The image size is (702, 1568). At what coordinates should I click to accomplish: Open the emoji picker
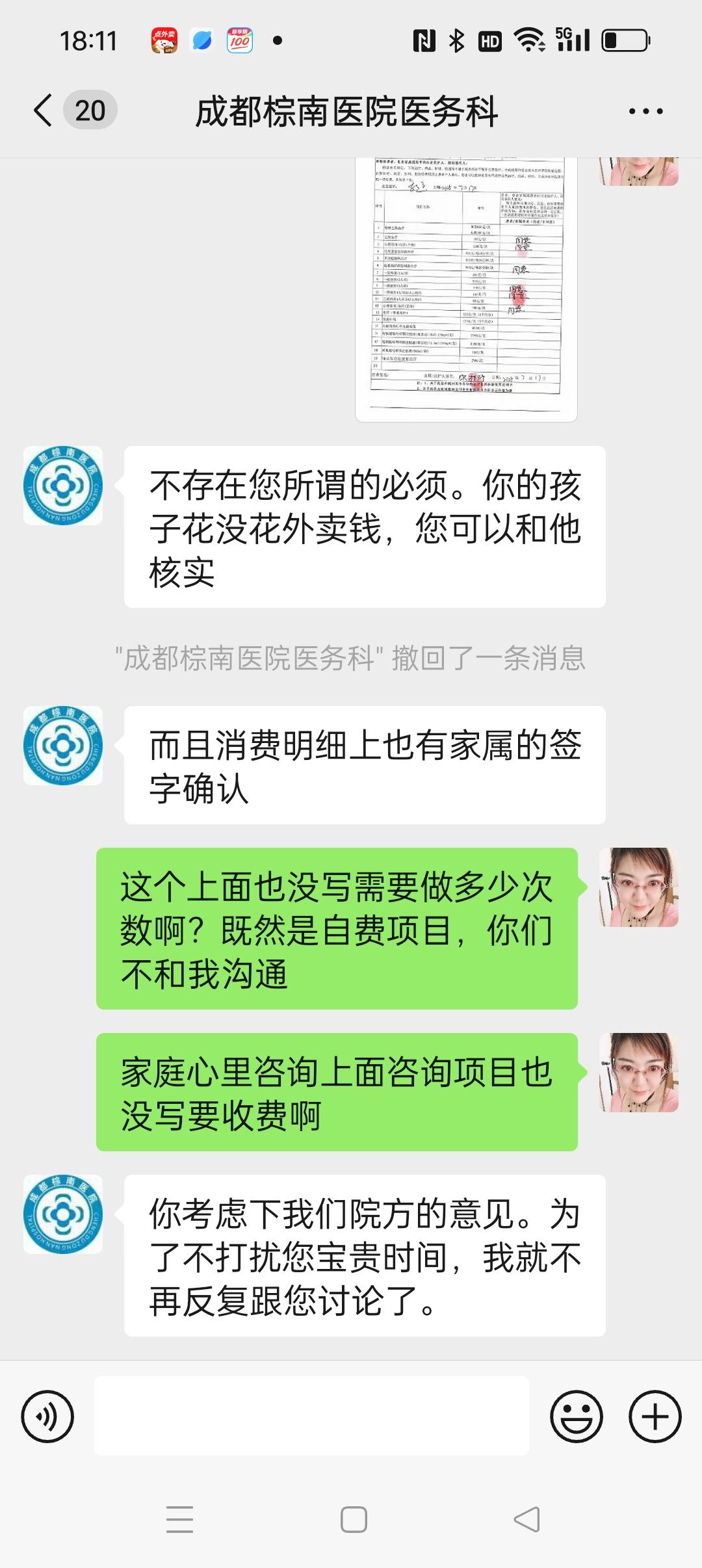tap(576, 1416)
